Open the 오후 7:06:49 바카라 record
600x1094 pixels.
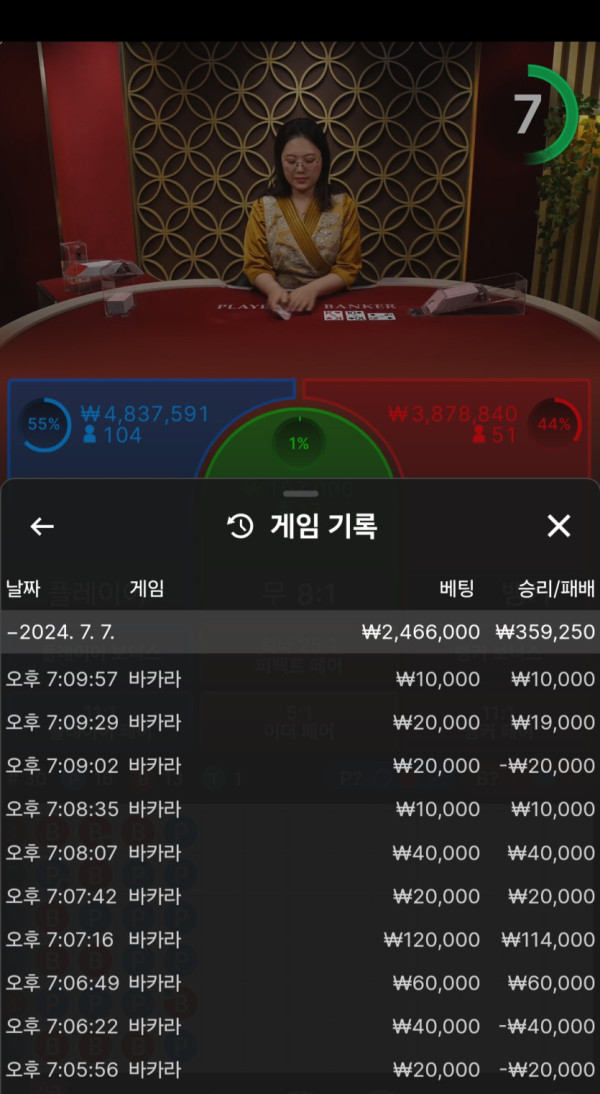[x=300, y=983]
